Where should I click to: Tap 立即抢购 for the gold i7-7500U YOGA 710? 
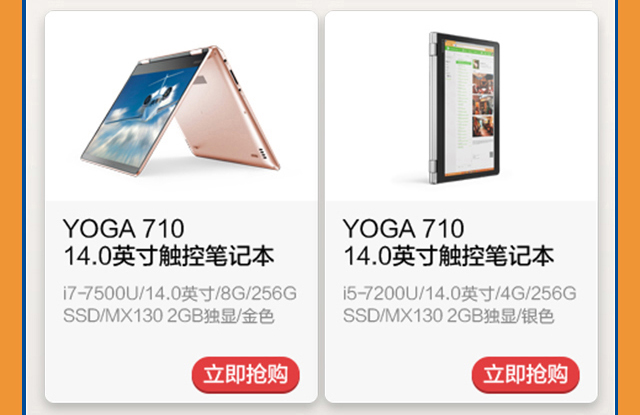click(x=246, y=375)
